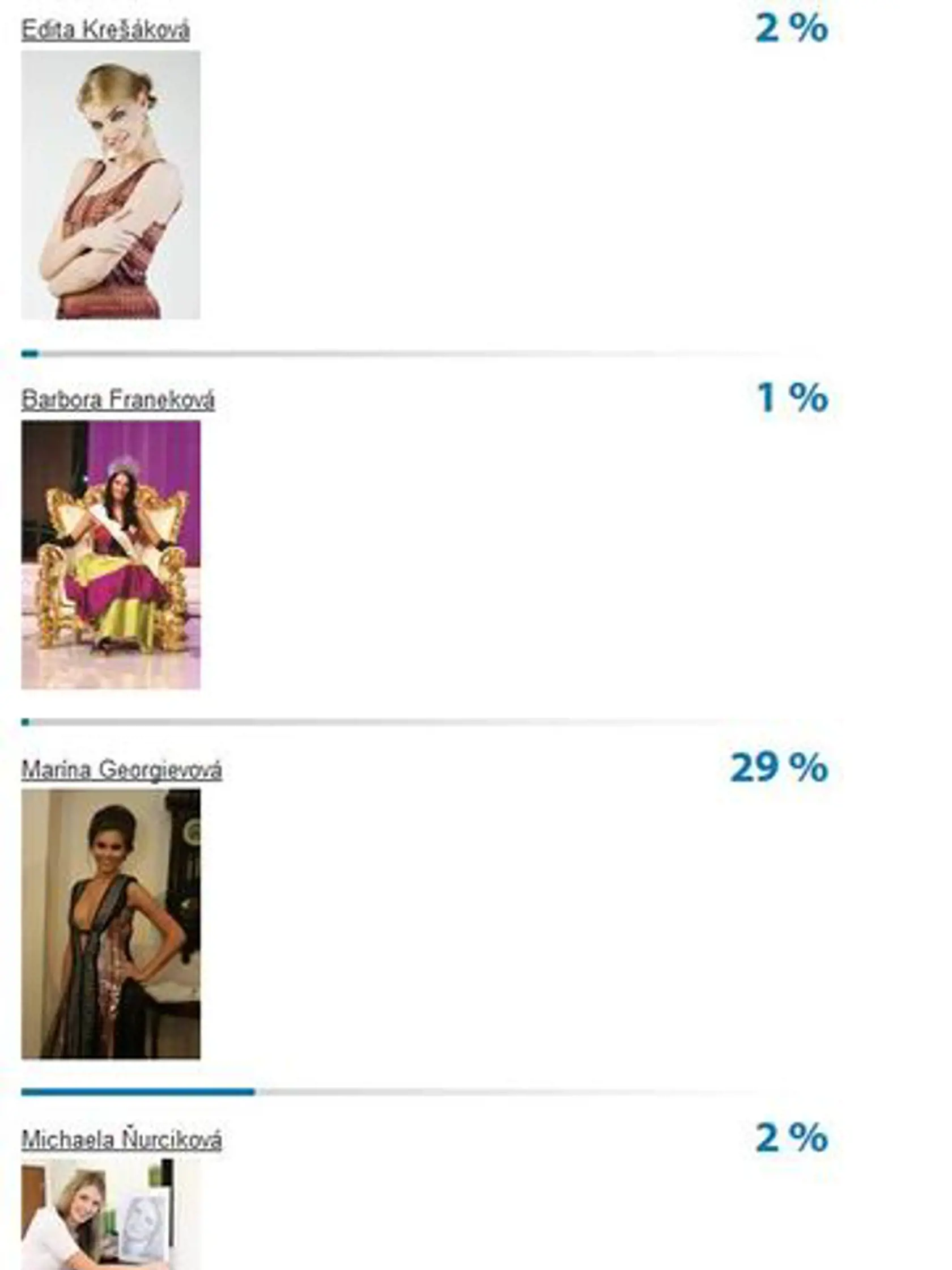Screen dimensions: 952x1270
Task: View Edita Krešáková's photo
Action: pos(110,185)
